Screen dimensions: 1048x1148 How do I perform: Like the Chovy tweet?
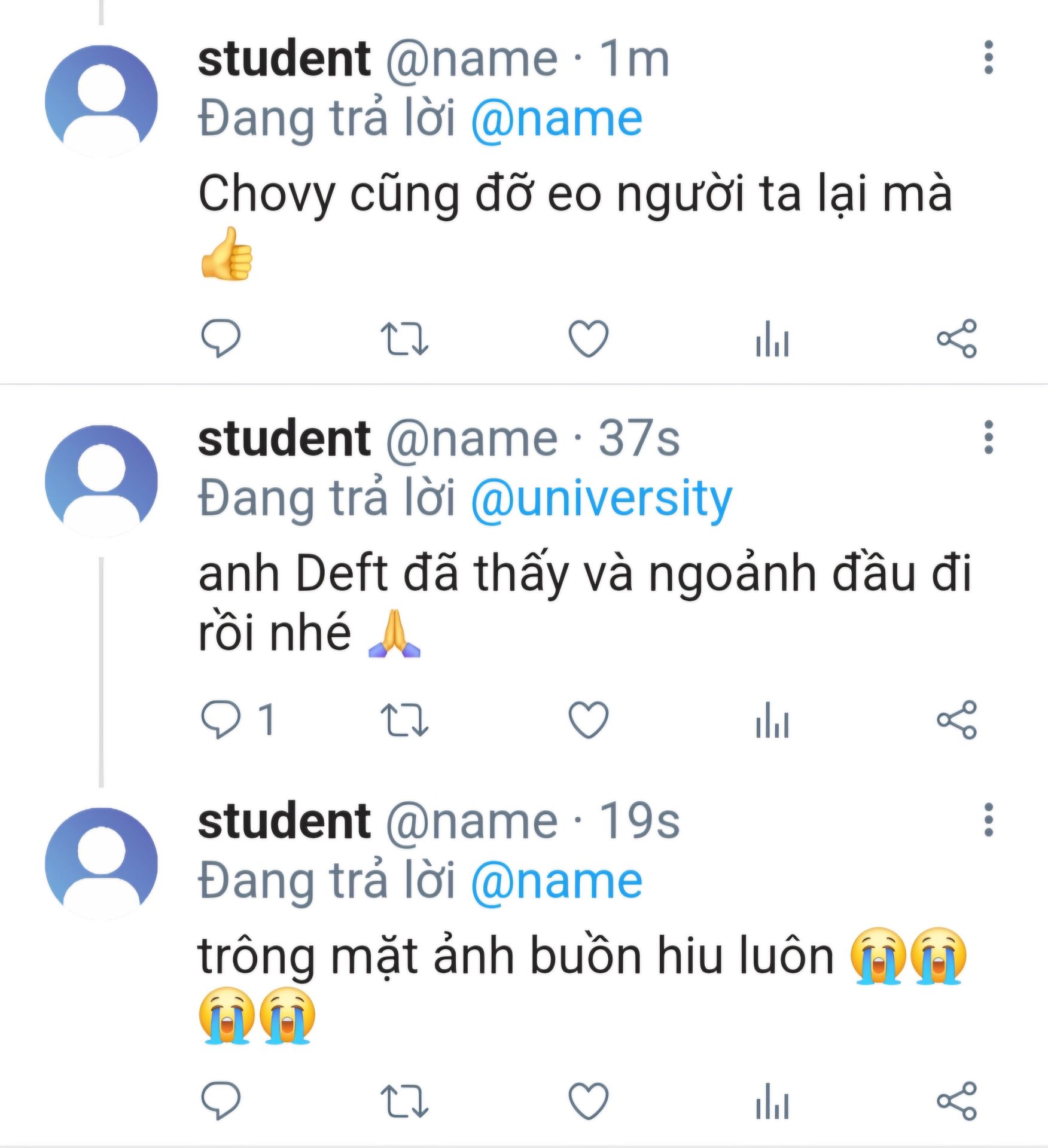click(x=588, y=338)
